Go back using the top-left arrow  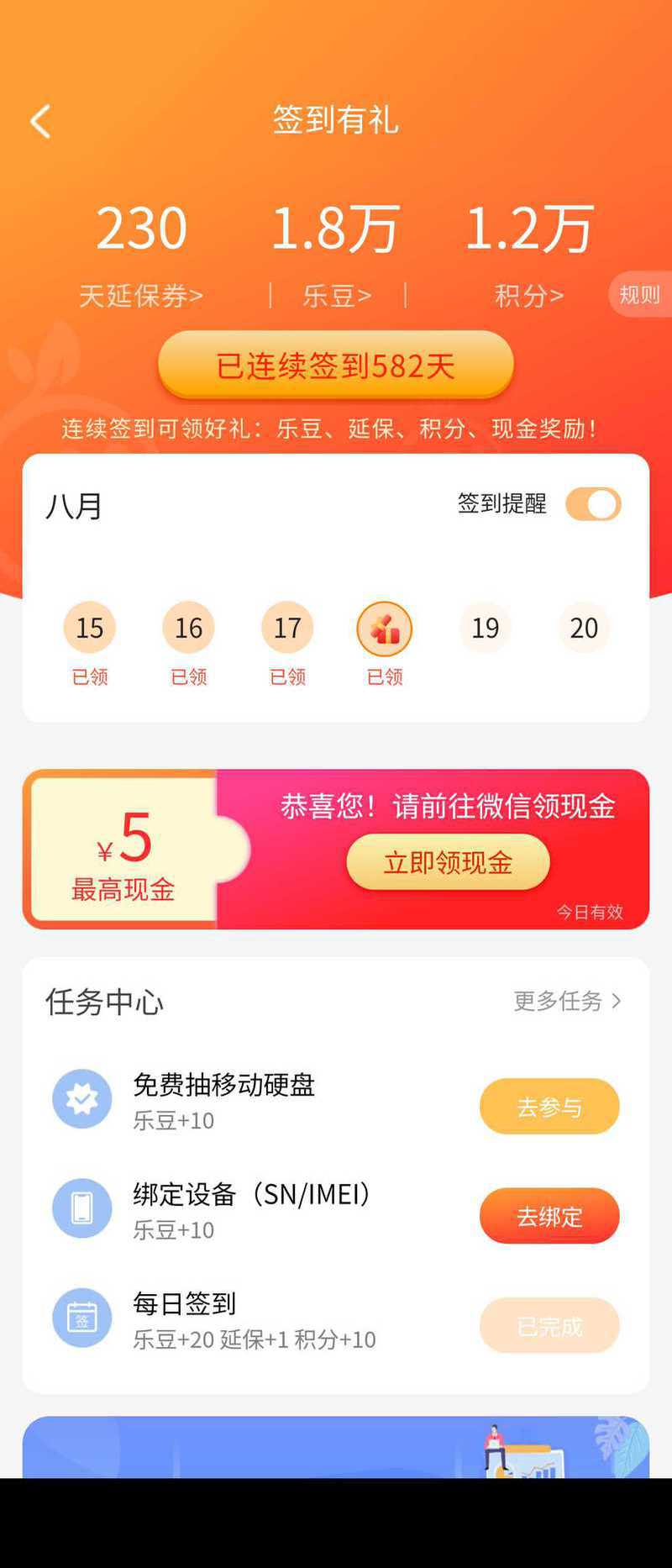coord(40,122)
